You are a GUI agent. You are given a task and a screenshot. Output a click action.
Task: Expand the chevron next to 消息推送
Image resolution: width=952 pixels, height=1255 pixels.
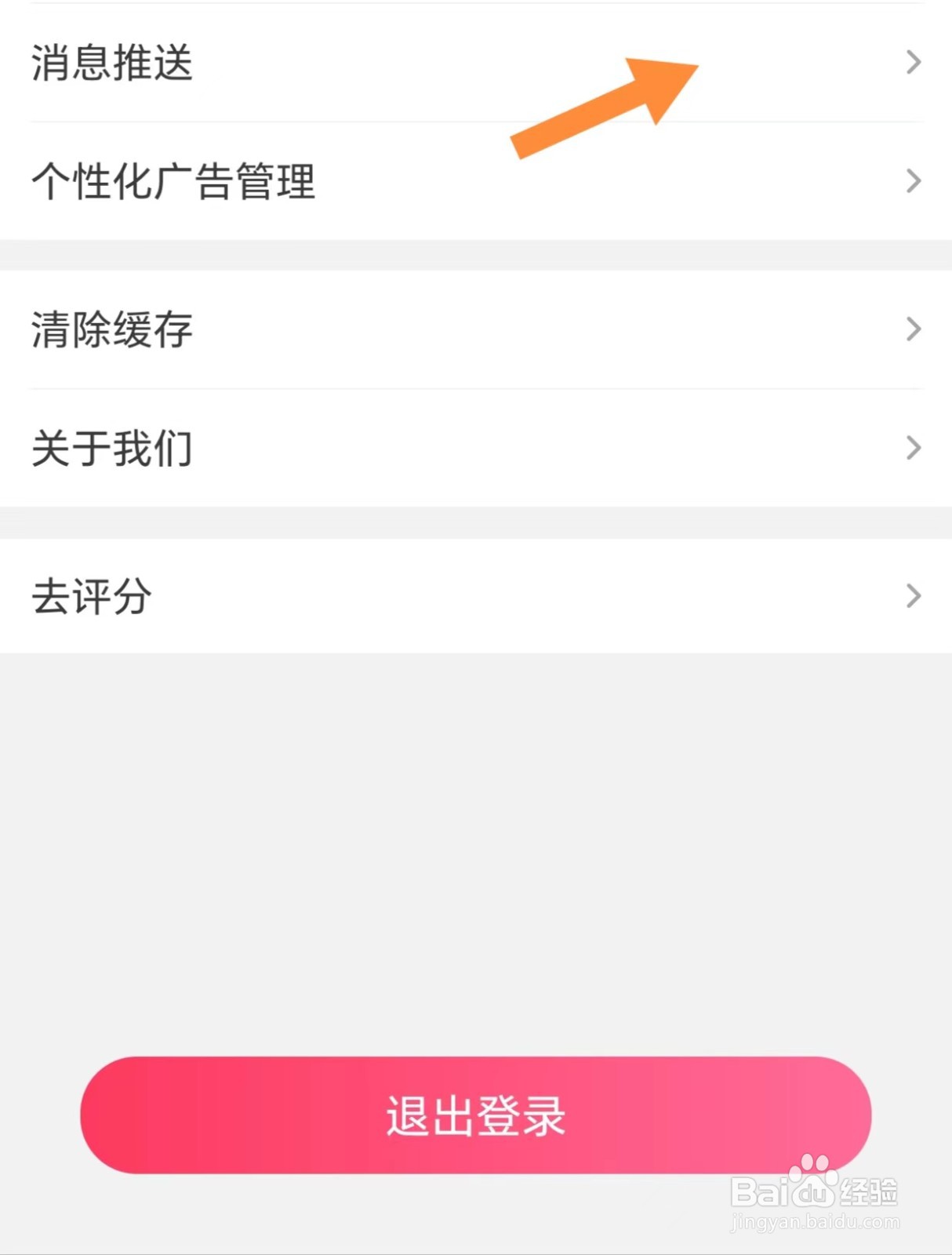pos(913,63)
